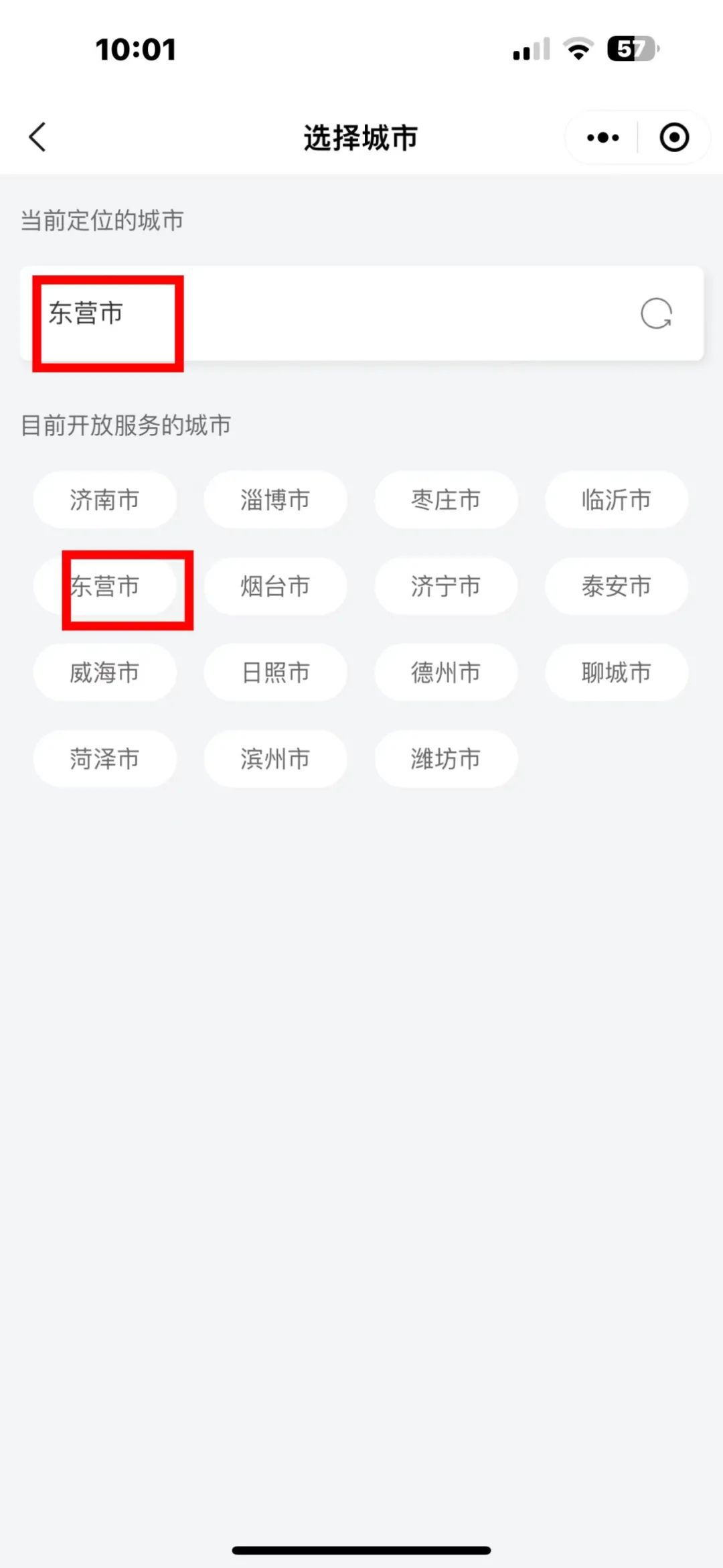Choose the 潍坊市 chip
This screenshot has height=1568, width=723.
click(x=446, y=759)
